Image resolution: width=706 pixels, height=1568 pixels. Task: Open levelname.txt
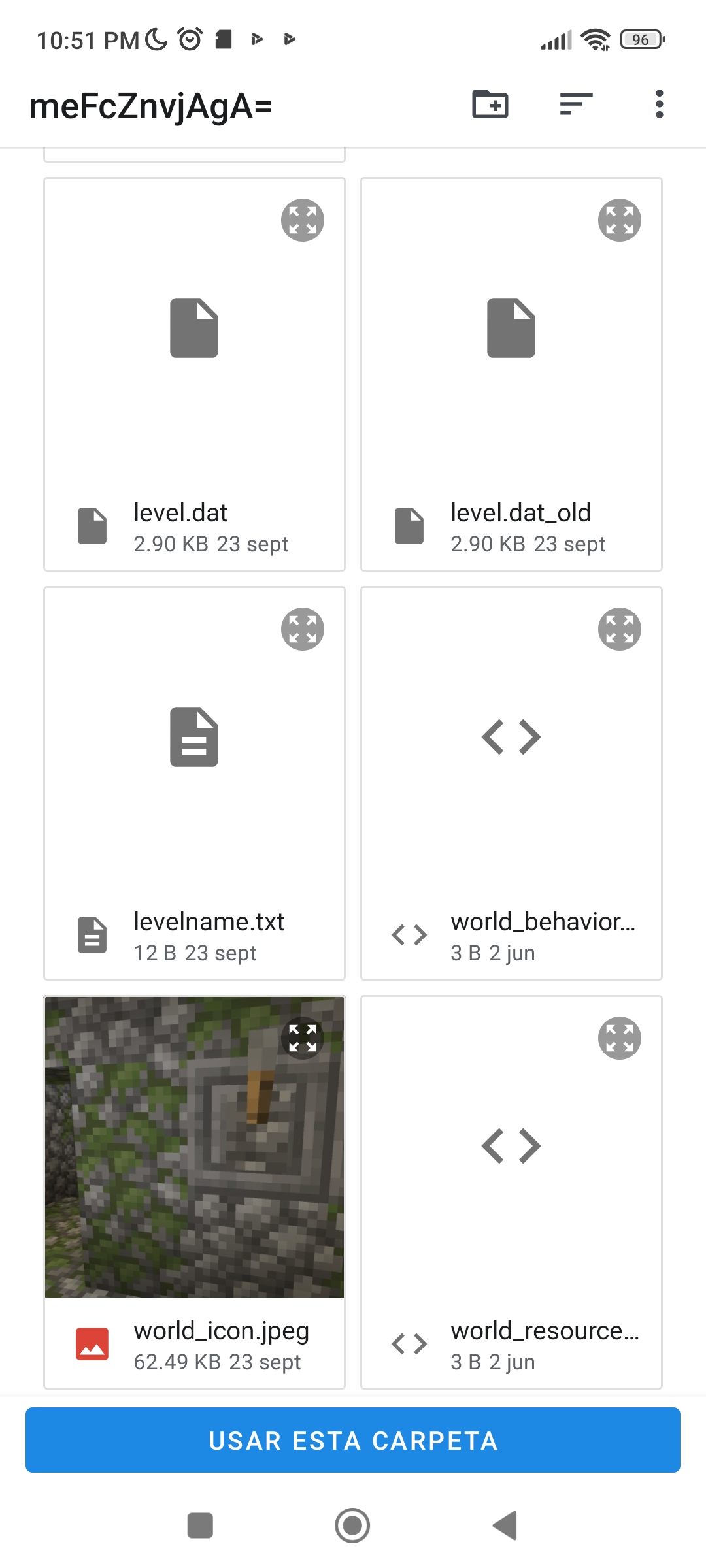194,783
